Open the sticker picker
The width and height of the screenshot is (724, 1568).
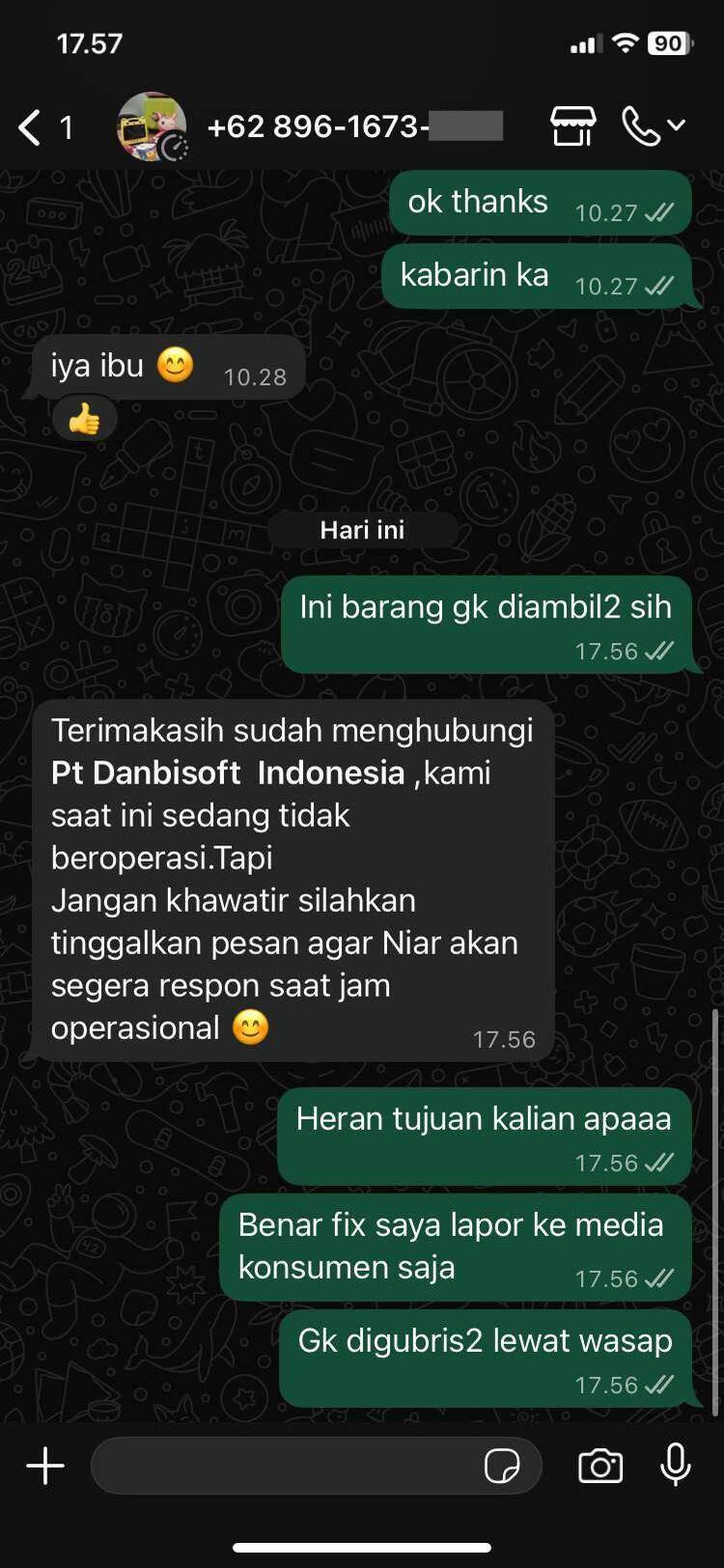[502, 1466]
